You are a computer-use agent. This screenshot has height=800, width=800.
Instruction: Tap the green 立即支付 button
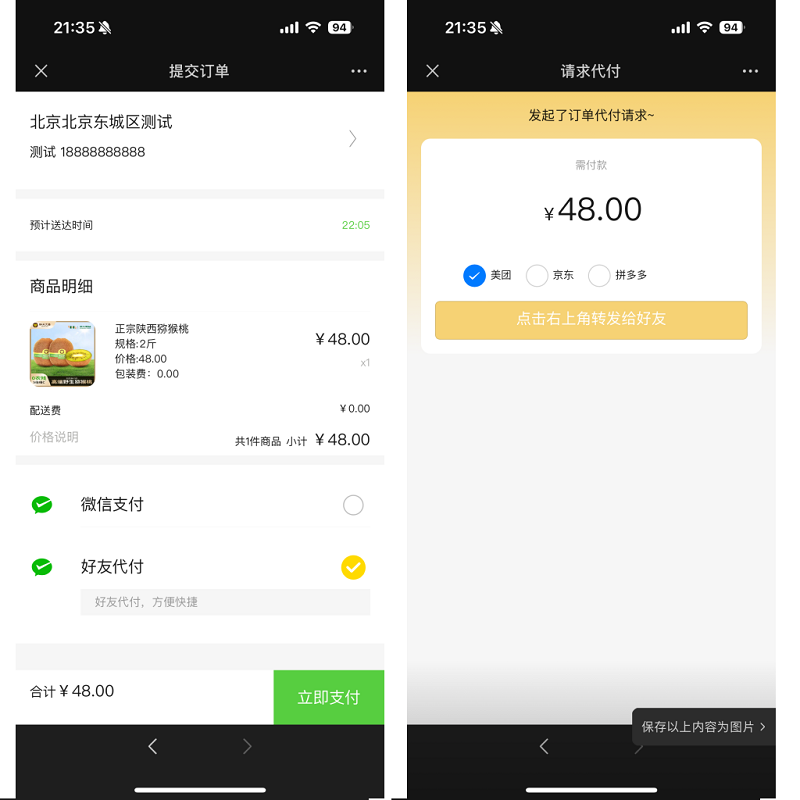[x=328, y=697]
